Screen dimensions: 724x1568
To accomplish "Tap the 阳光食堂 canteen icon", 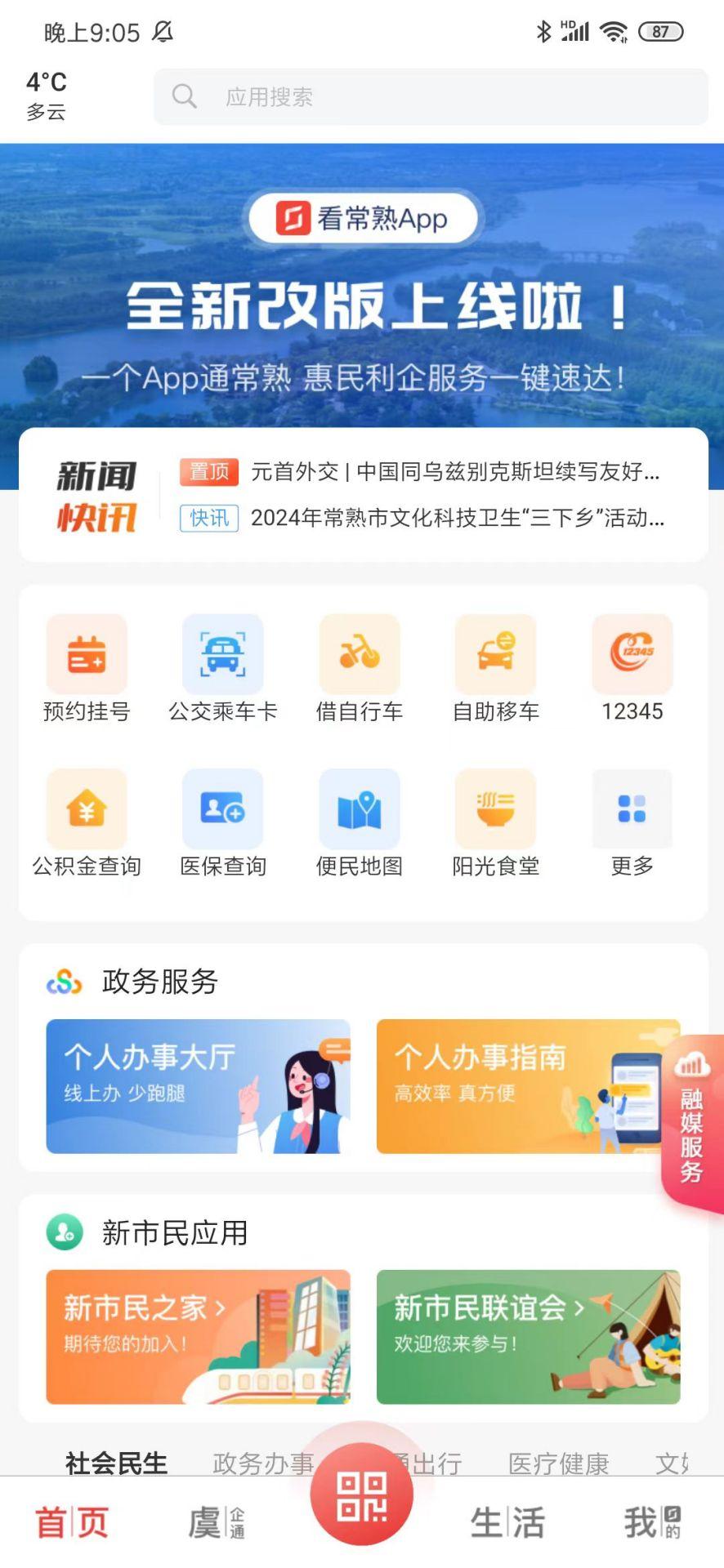I will [x=496, y=825].
